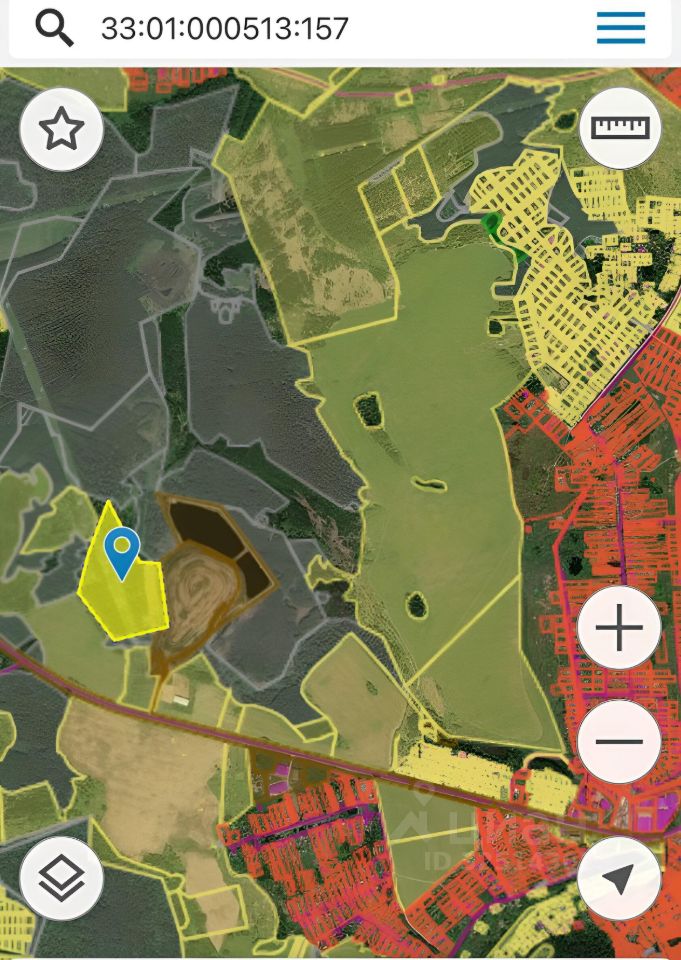Open the map layers selector
Screen dimensions: 681x960
62,879
